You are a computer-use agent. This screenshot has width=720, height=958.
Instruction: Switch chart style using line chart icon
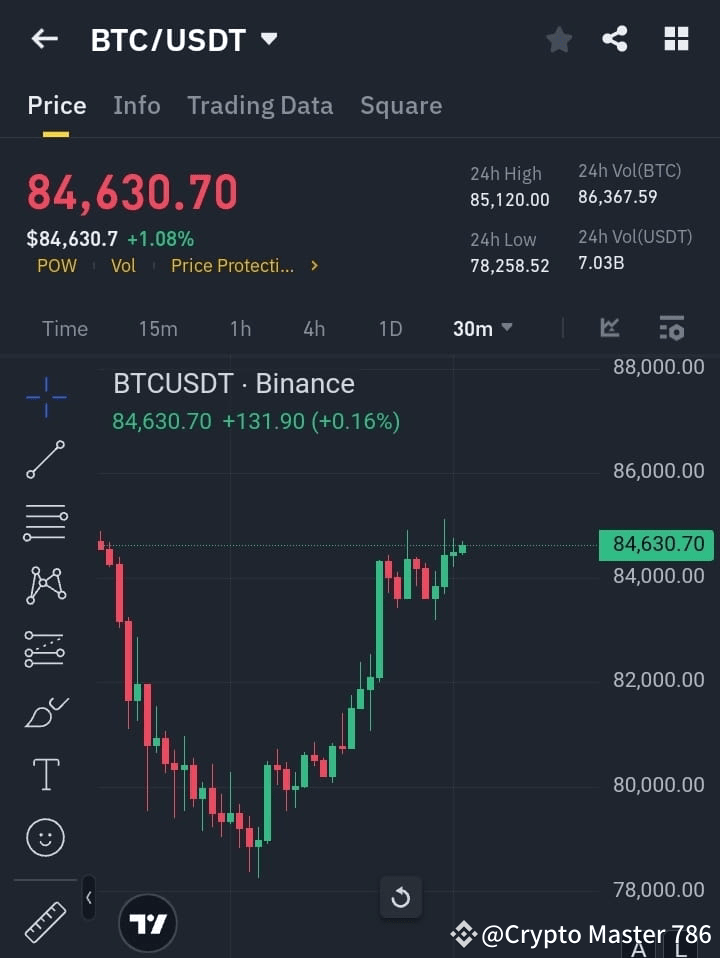tap(610, 327)
